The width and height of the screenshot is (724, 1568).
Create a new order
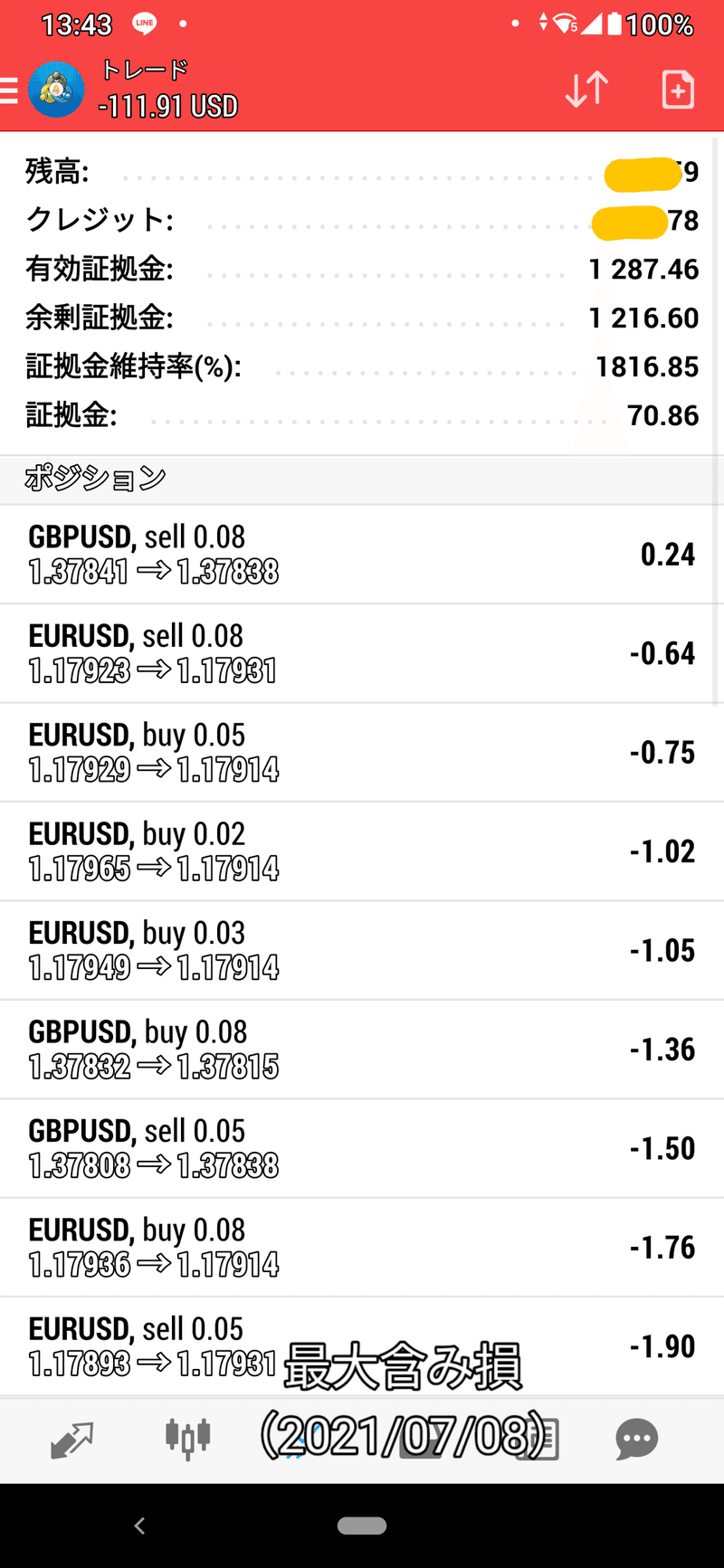coord(678,90)
